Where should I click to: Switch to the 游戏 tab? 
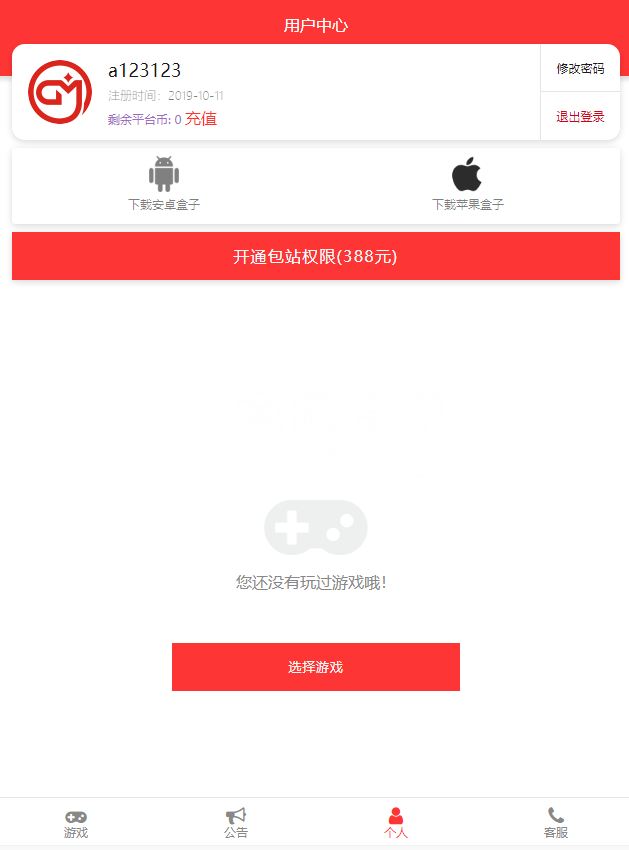click(76, 823)
